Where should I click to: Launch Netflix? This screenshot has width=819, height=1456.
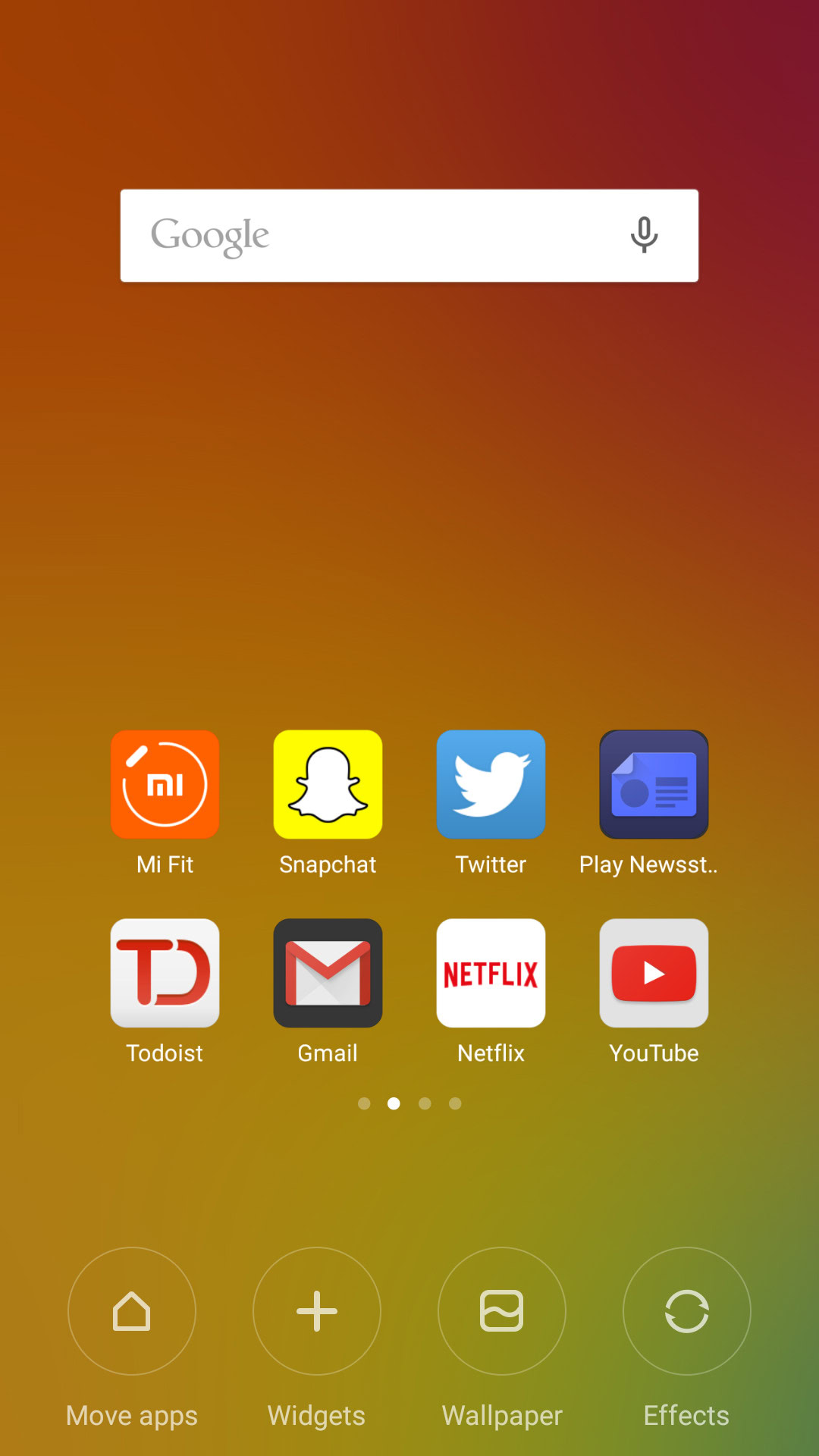pyautogui.click(x=491, y=973)
